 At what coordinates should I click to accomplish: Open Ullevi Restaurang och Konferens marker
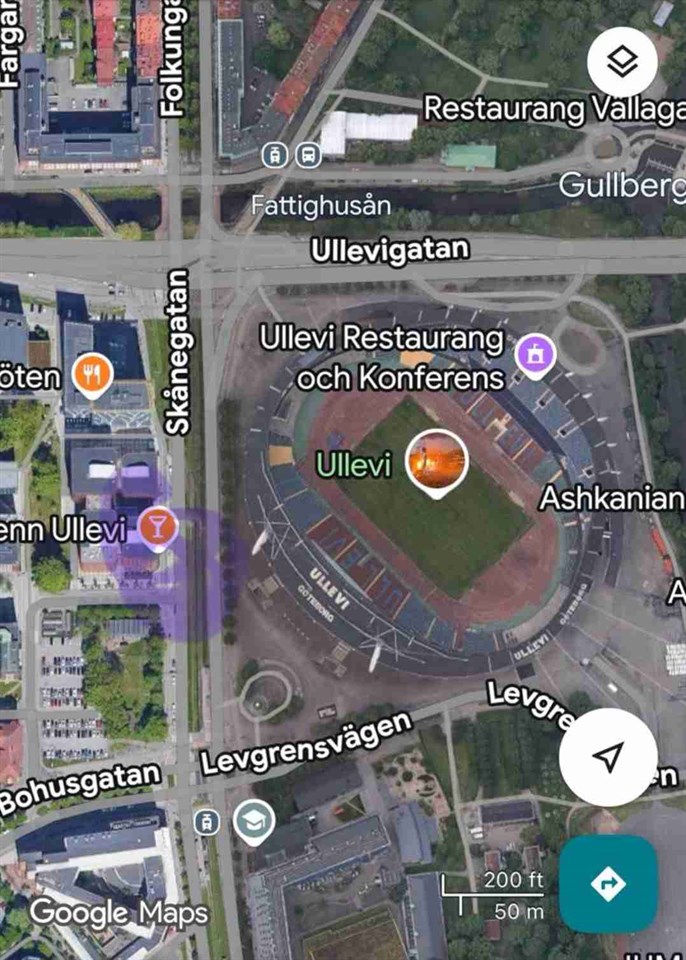point(531,352)
